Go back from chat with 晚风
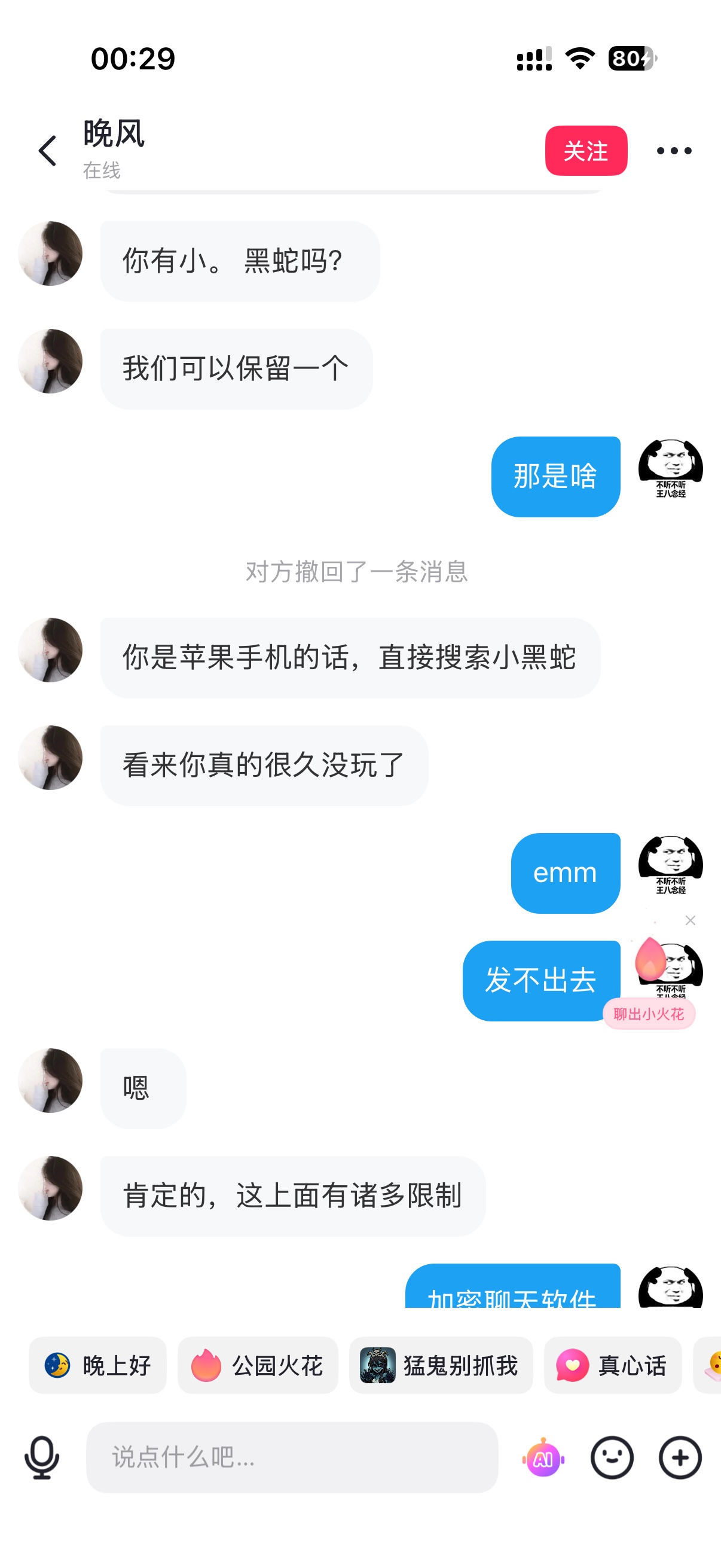This screenshot has height=1568, width=721. click(47, 151)
